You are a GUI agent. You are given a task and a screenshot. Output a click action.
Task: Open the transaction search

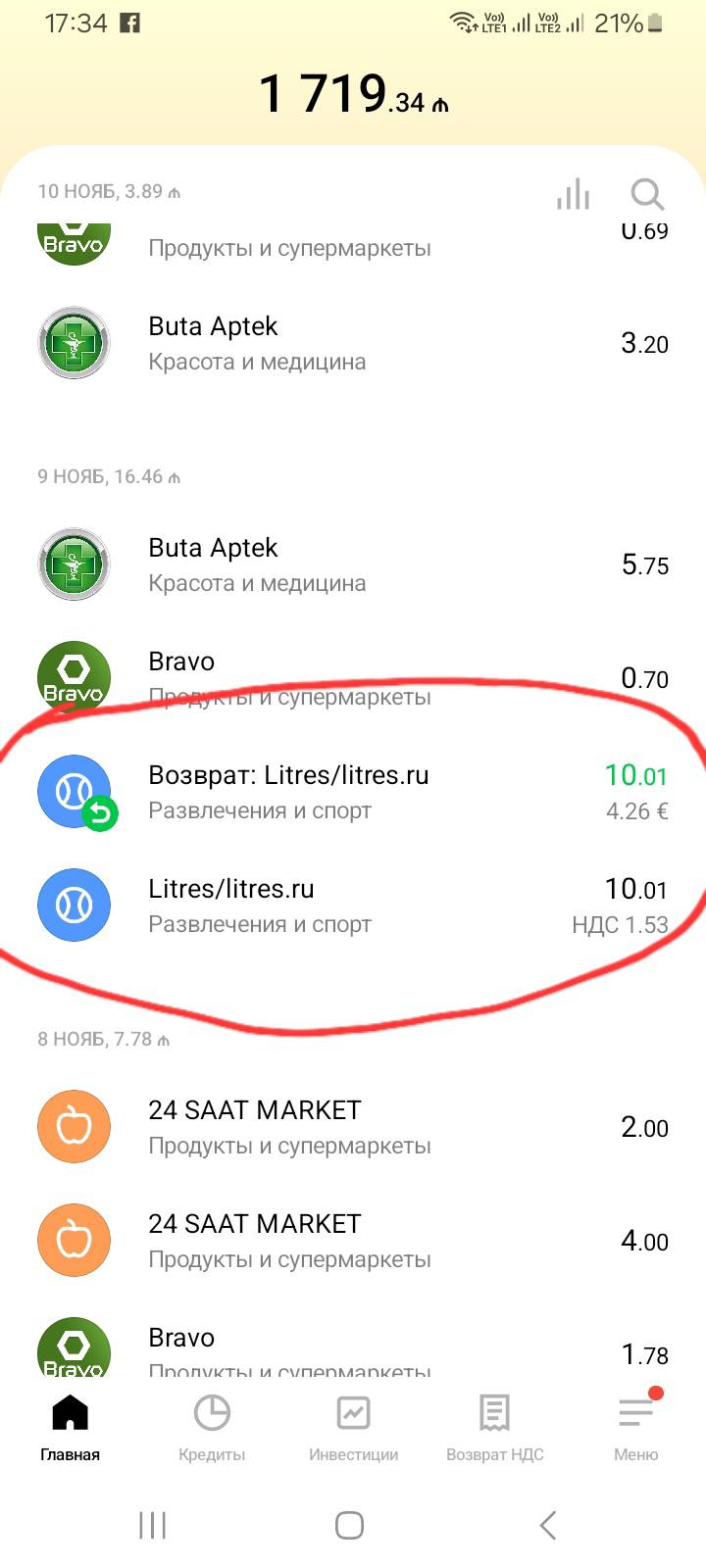click(647, 194)
